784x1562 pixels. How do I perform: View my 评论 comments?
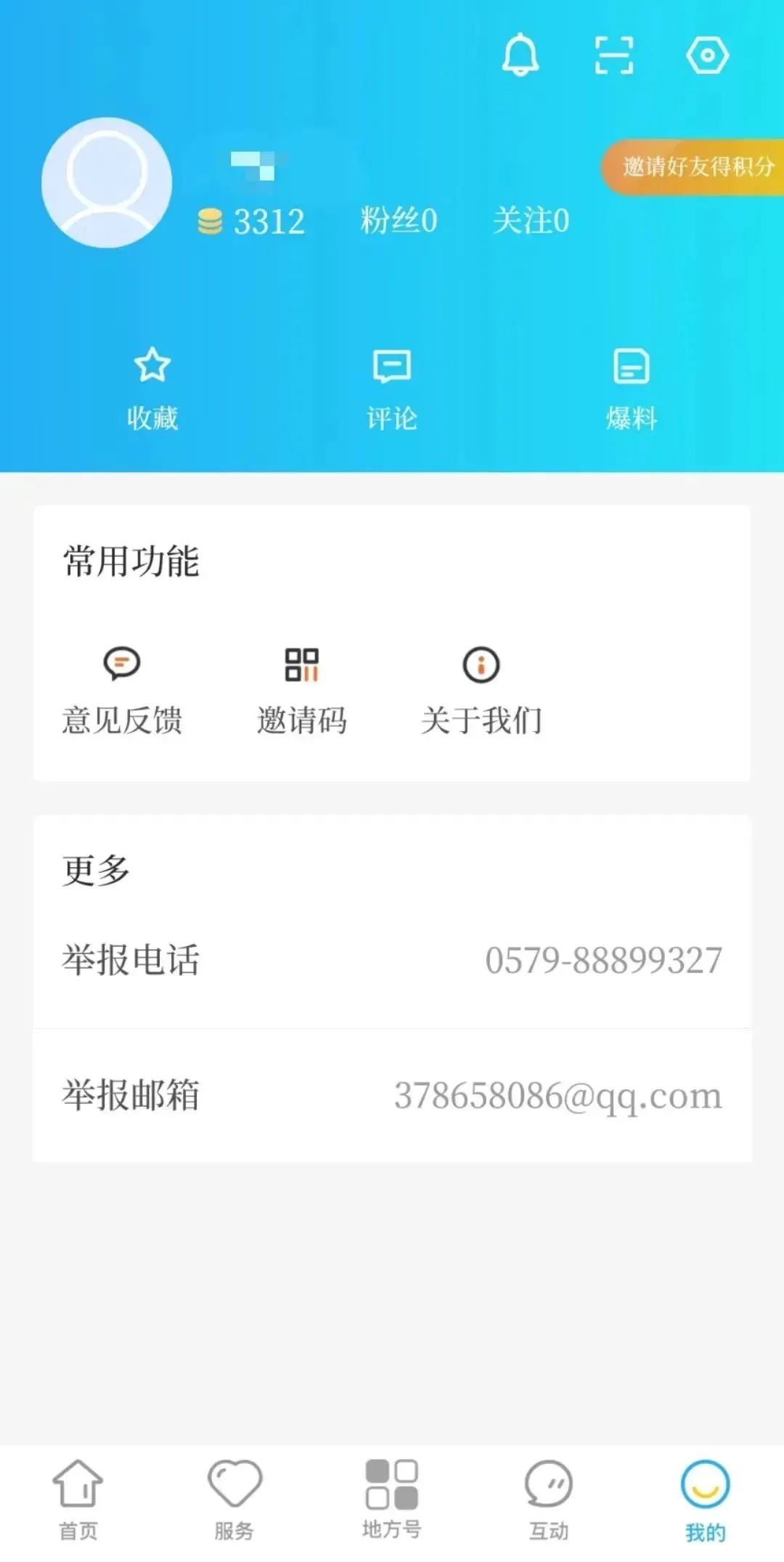point(392,389)
